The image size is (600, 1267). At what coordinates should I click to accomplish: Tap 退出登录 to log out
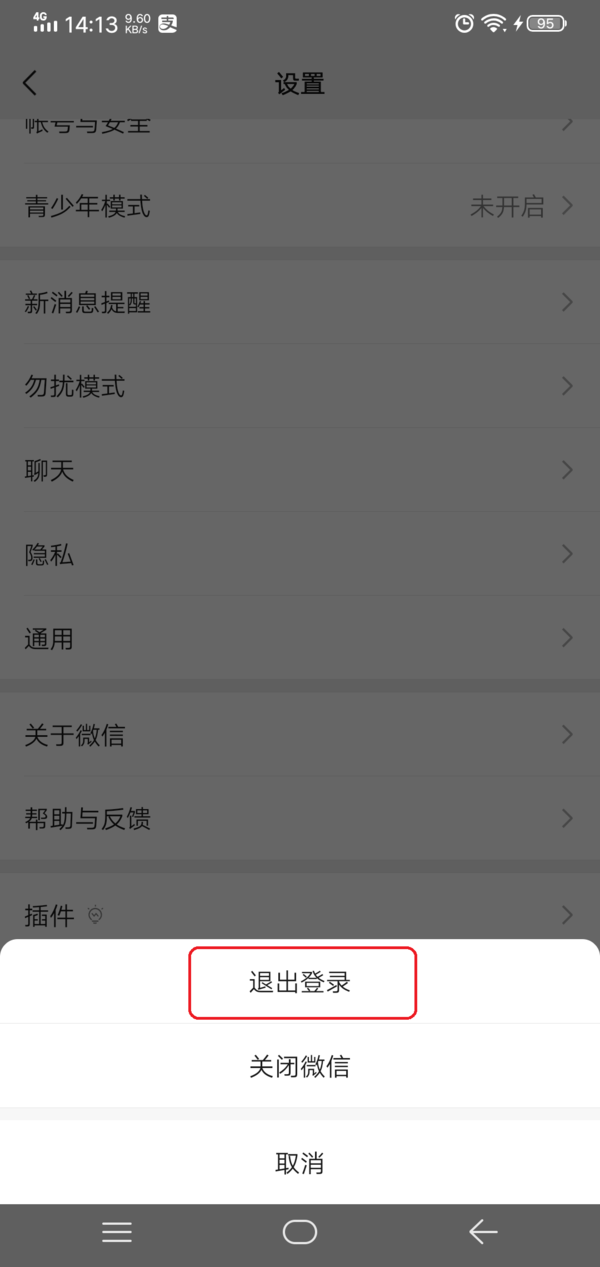(300, 983)
